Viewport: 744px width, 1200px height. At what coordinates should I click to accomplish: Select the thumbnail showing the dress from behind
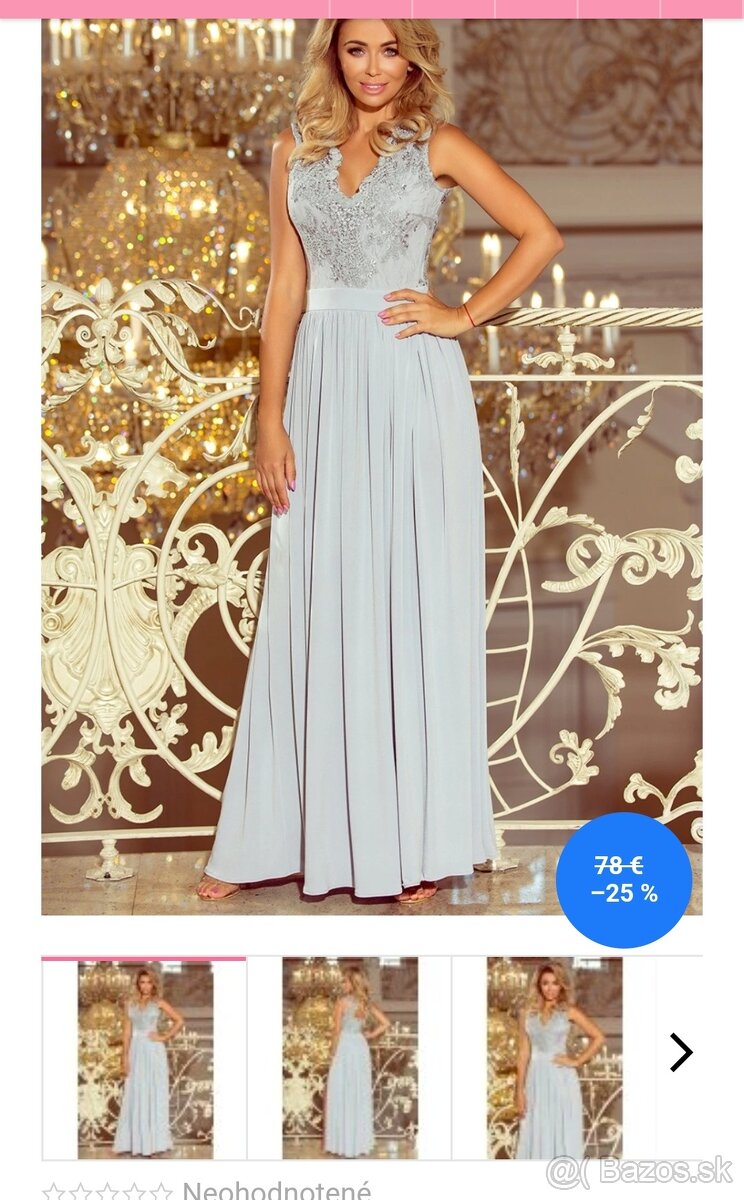(x=349, y=1058)
